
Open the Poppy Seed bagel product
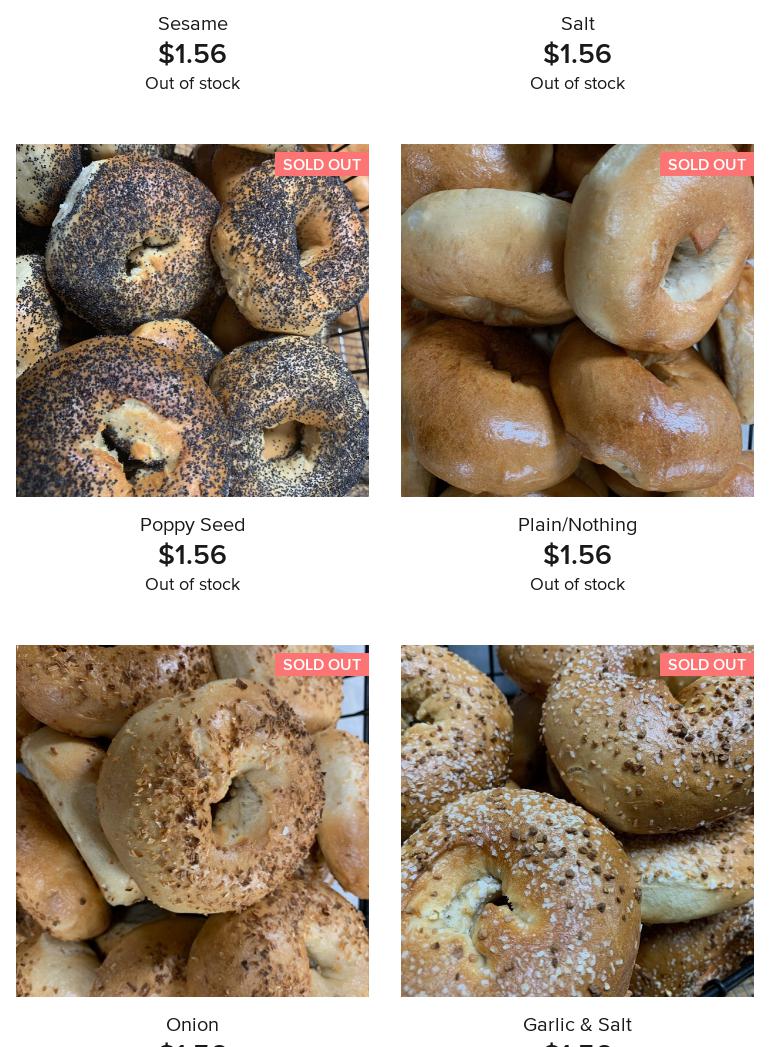pyautogui.click(x=192, y=320)
